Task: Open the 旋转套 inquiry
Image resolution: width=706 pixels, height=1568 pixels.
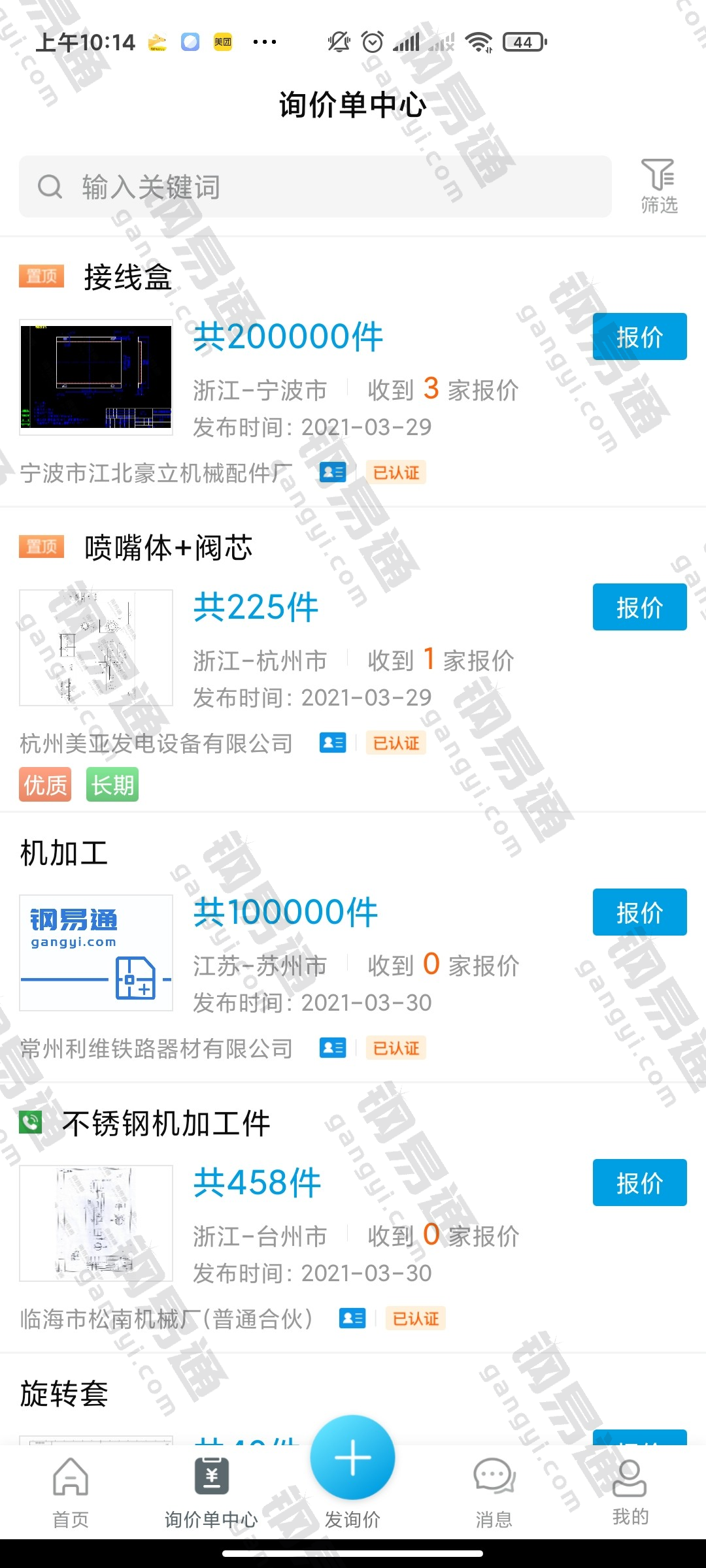Action: (64, 1394)
